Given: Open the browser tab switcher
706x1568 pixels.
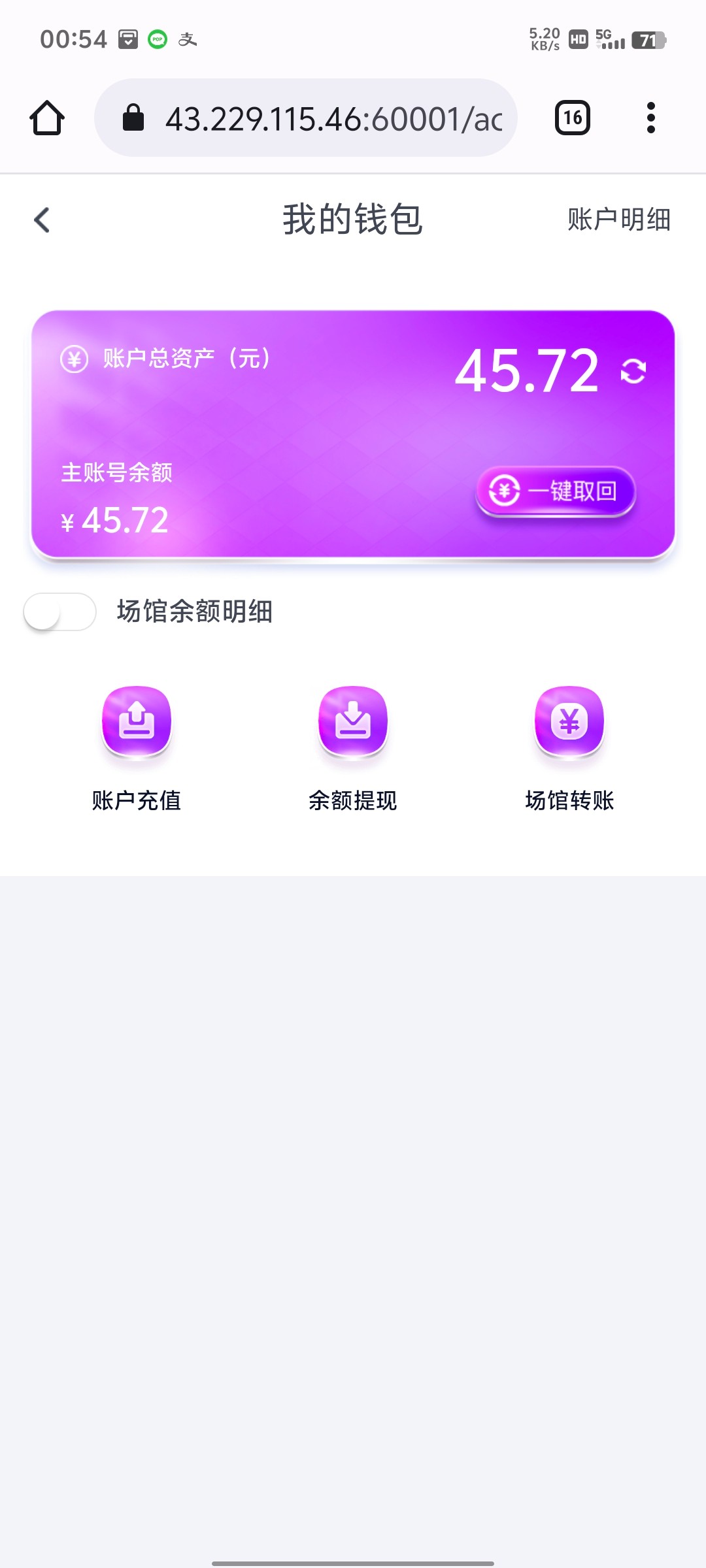Looking at the screenshot, I should (x=573, y=118).
